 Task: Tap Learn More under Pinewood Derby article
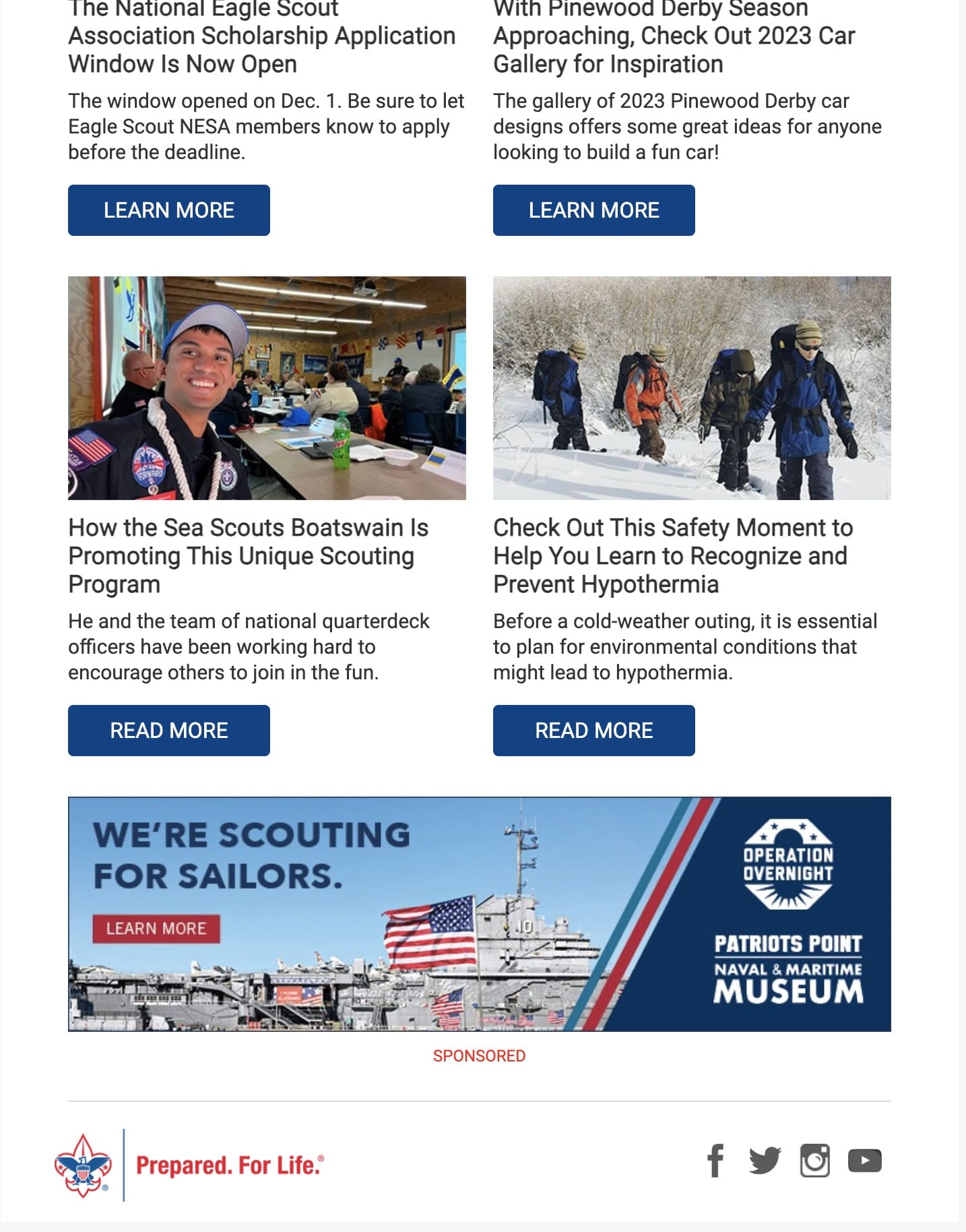tap(593, 210)
